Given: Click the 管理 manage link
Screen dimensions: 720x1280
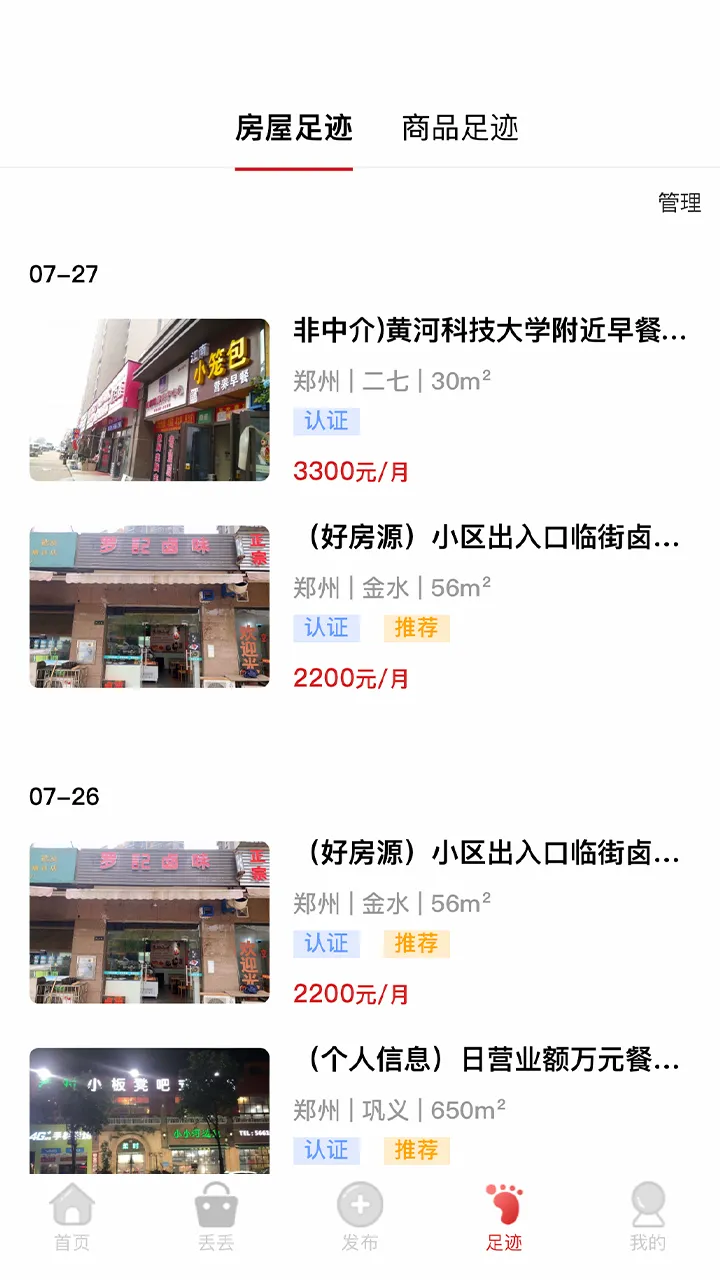Looking at the screenshot, I should 678,203.
